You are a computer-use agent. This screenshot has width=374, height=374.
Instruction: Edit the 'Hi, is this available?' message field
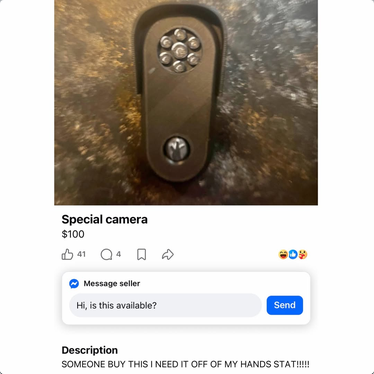click(165, 305)
